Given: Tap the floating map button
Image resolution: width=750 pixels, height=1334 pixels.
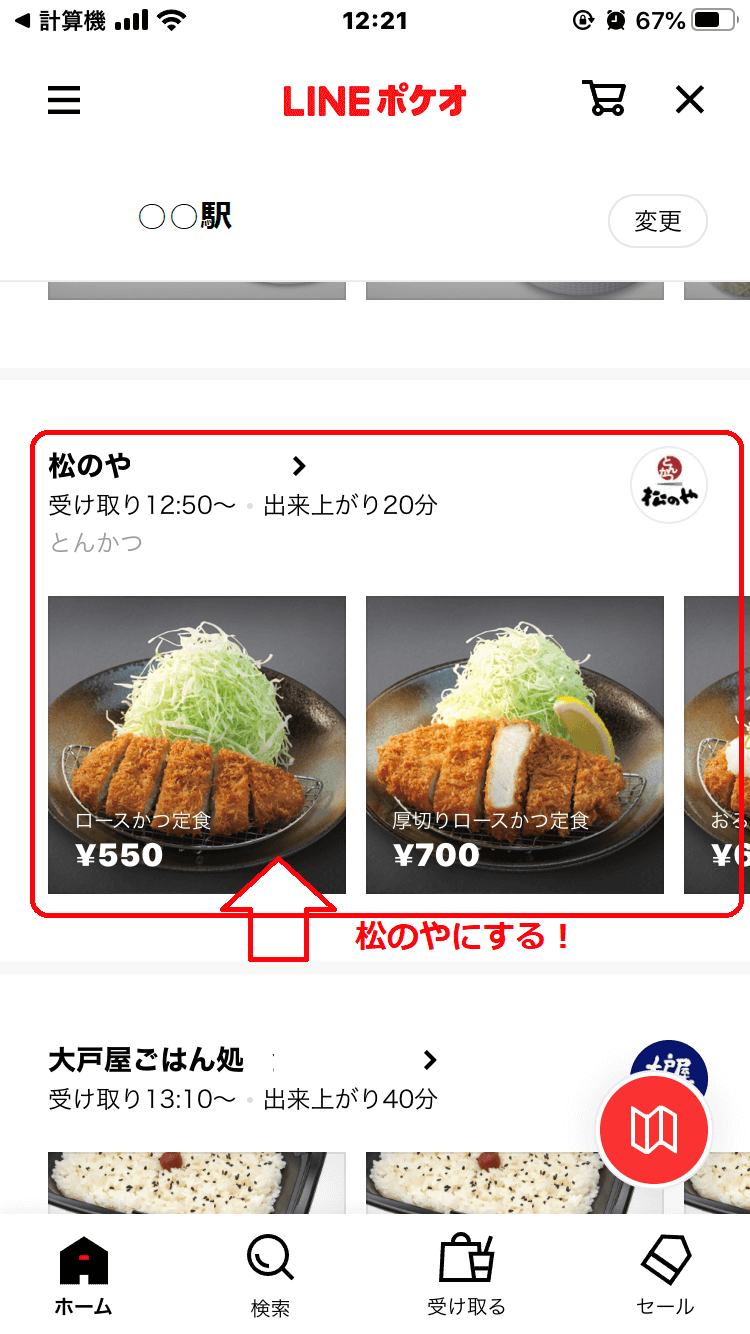Looking at the screenshot, I should pyautogui.click(x=653, y=1128).
